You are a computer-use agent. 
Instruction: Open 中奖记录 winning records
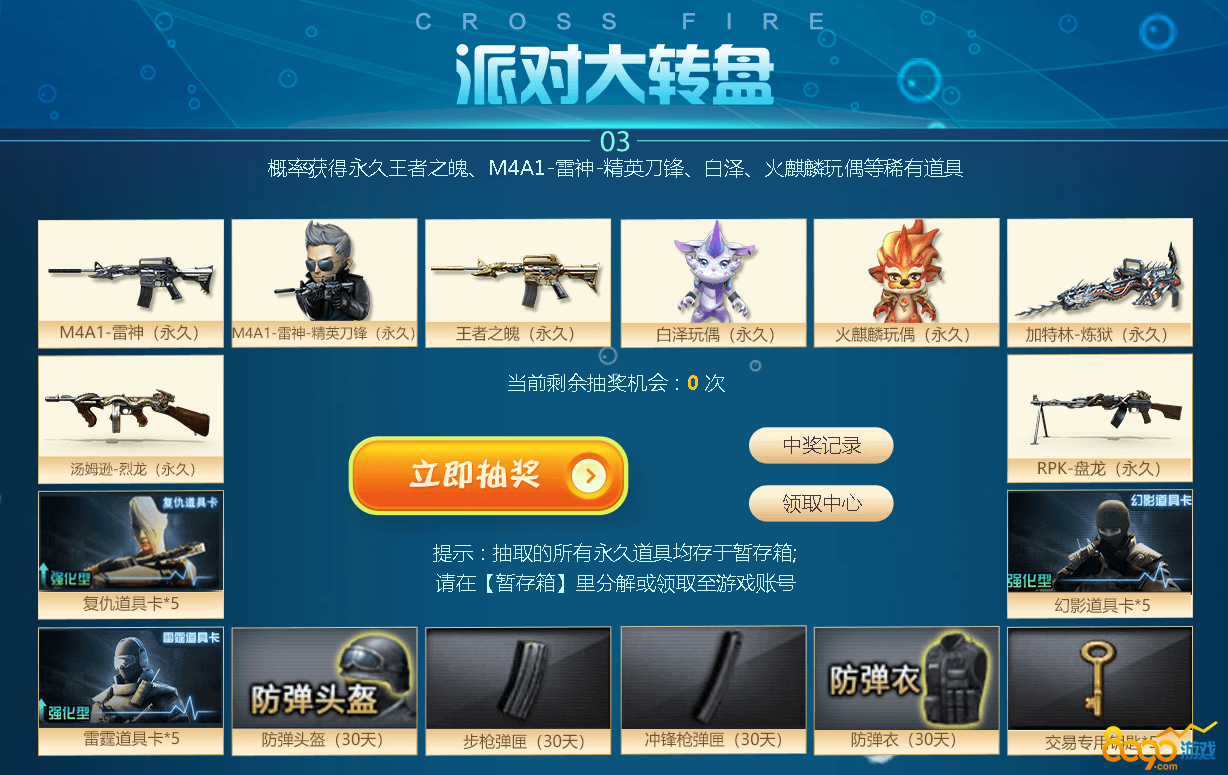(x=821, y=446)
